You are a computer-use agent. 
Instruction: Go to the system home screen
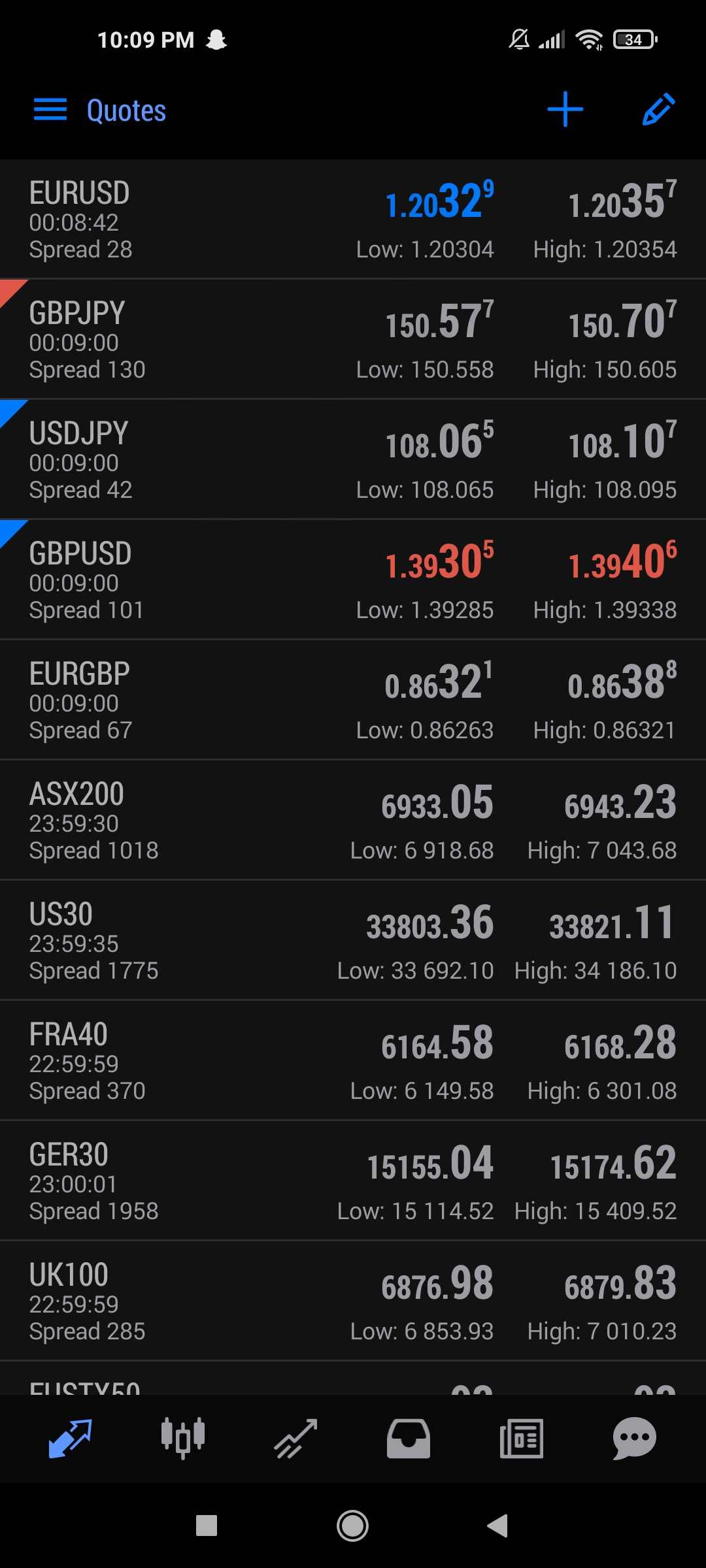point(352,1526)
